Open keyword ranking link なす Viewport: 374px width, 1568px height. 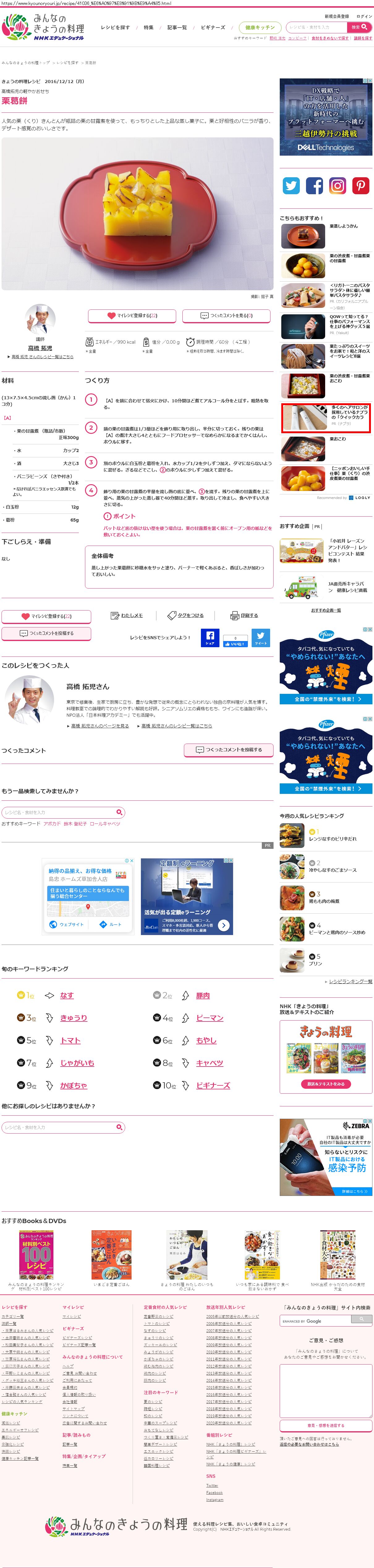pyautogui.click(x=67, y=995)
